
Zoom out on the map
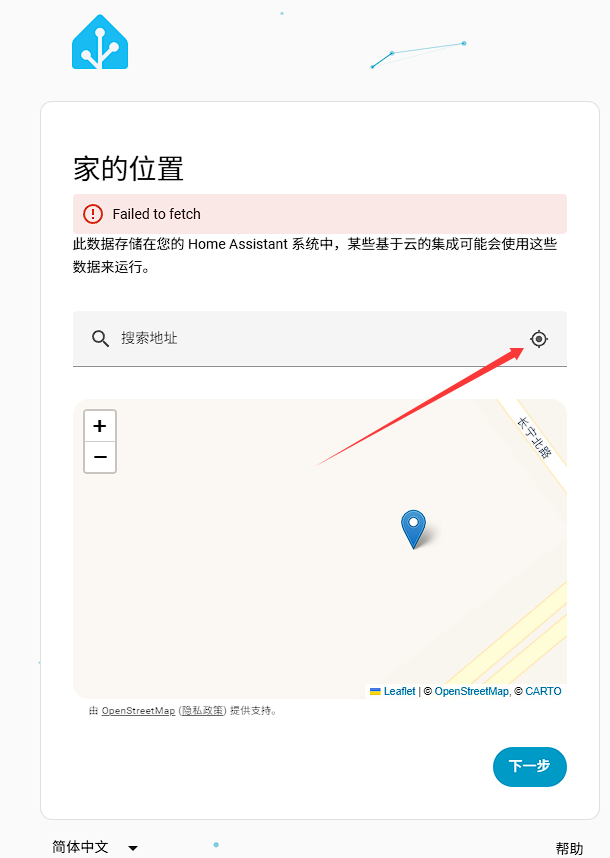point(100,457)
